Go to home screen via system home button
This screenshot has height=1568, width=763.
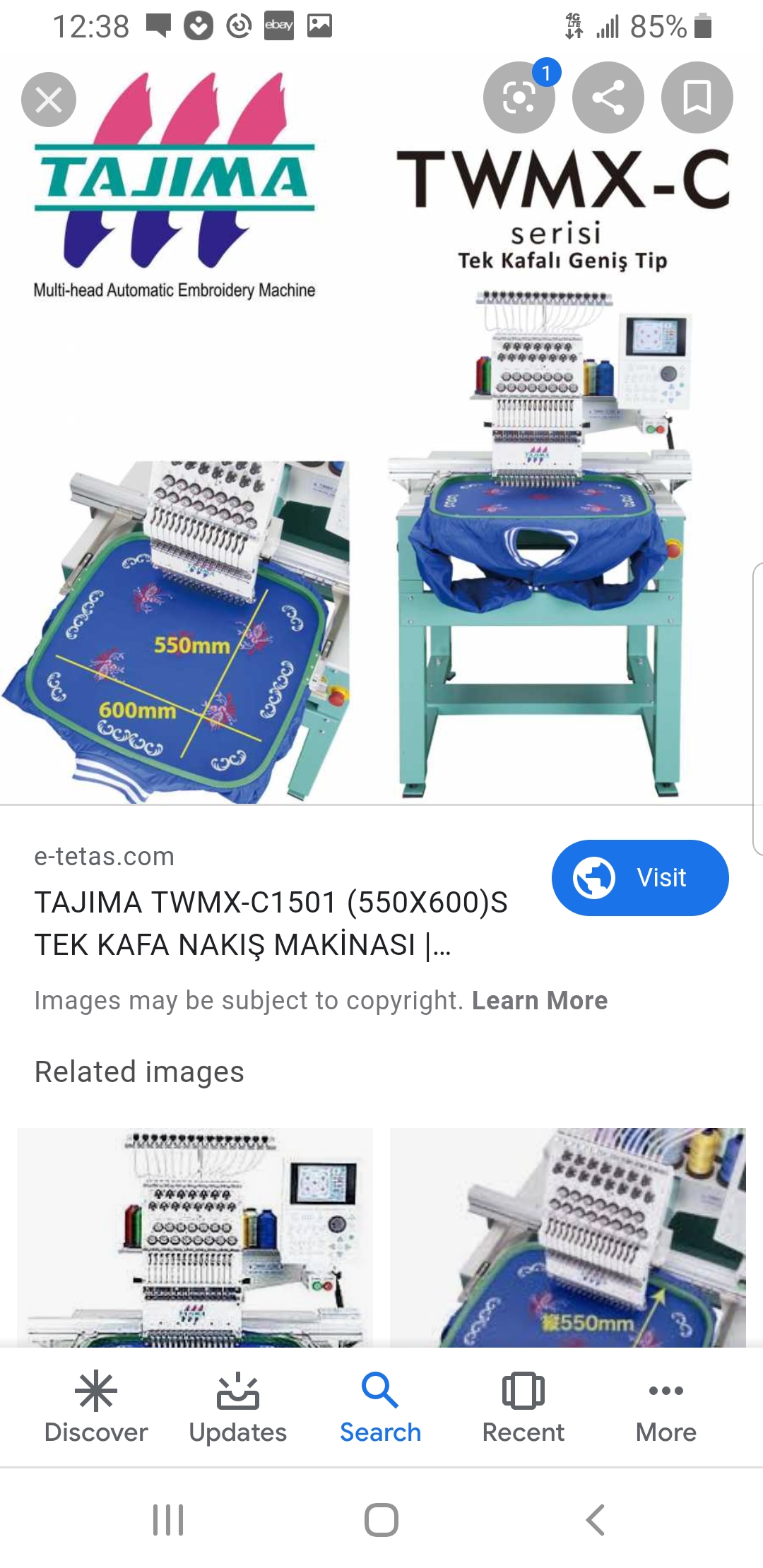pyautogui.click(x=381, y=1519)
